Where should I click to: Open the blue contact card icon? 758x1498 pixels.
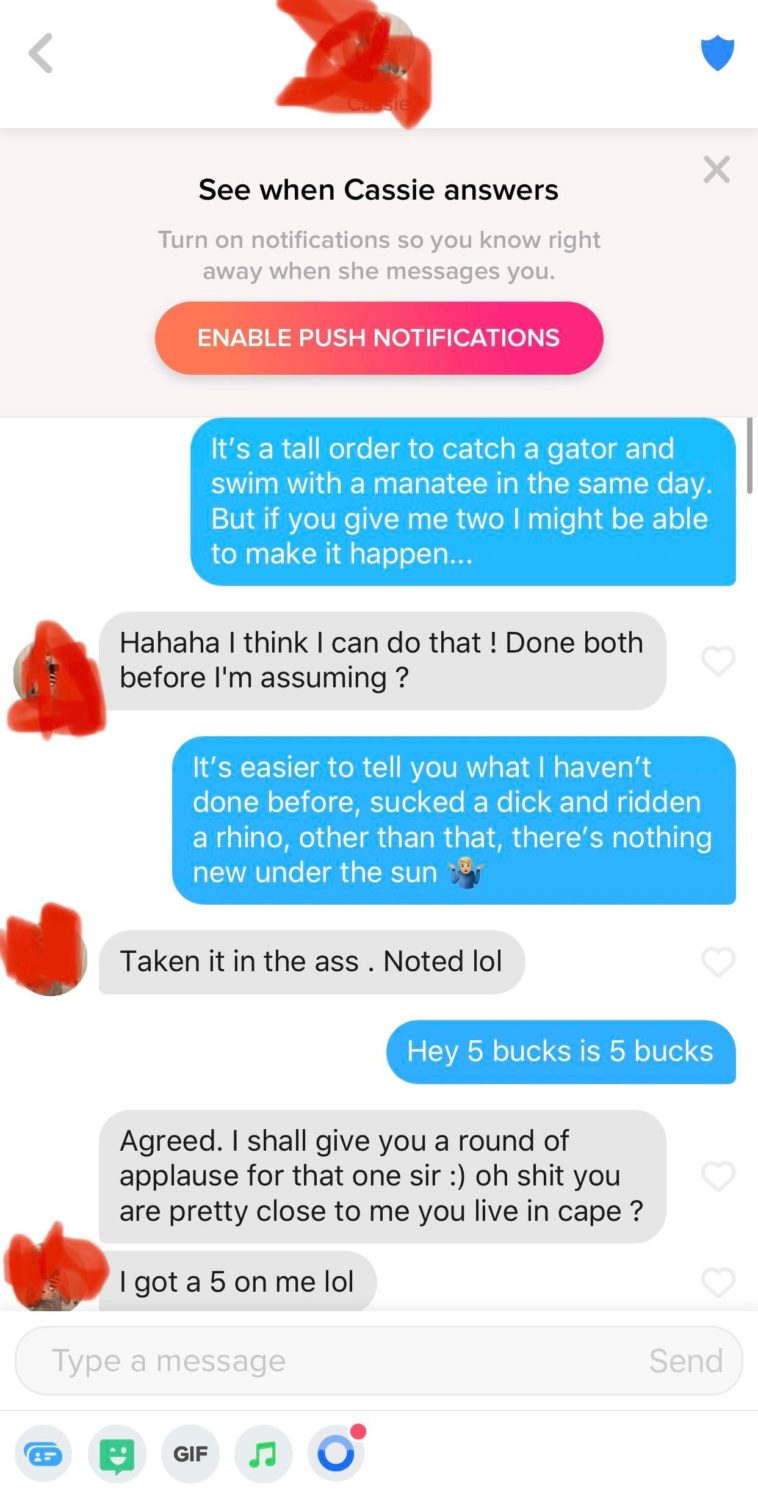[x=44, y=1455]
